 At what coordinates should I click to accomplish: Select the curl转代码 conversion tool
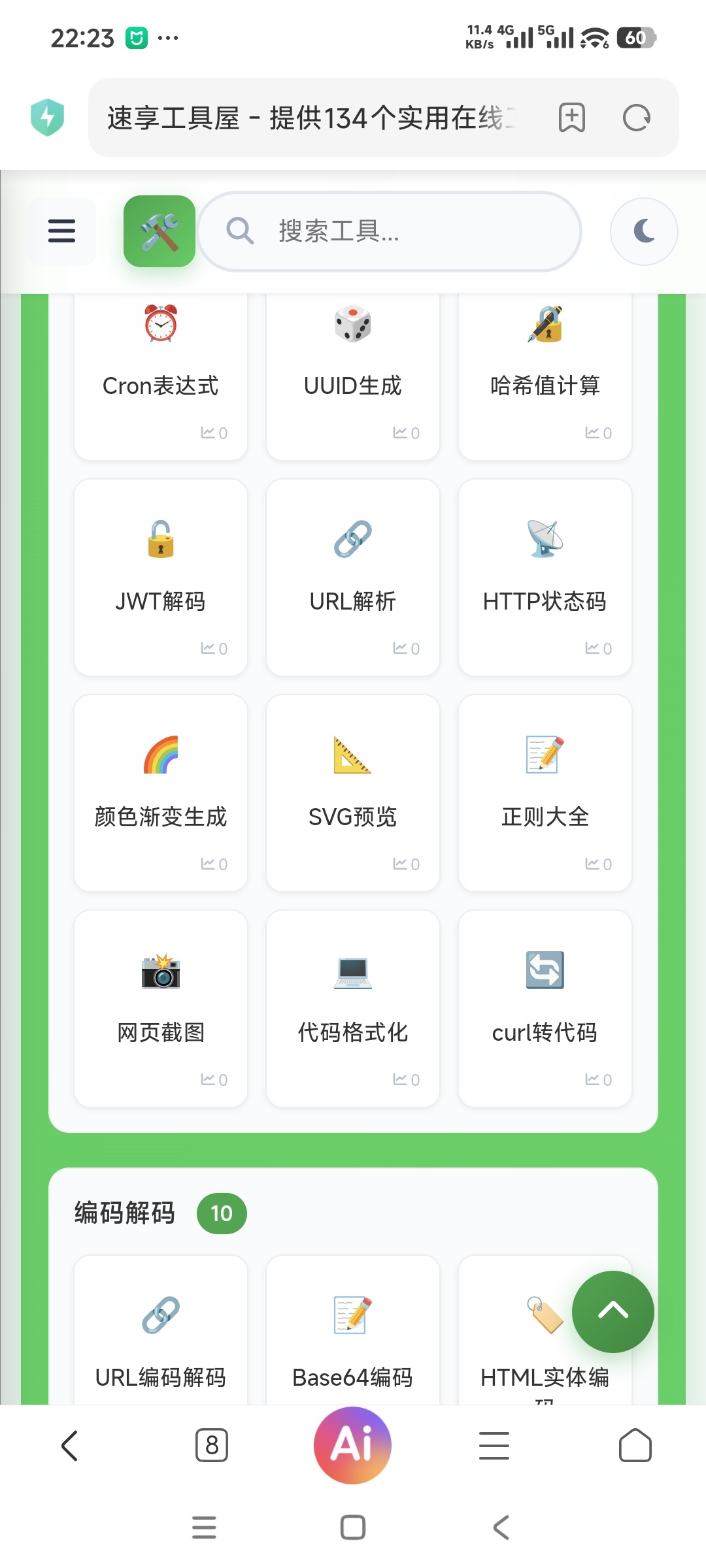coord(545,1006)
